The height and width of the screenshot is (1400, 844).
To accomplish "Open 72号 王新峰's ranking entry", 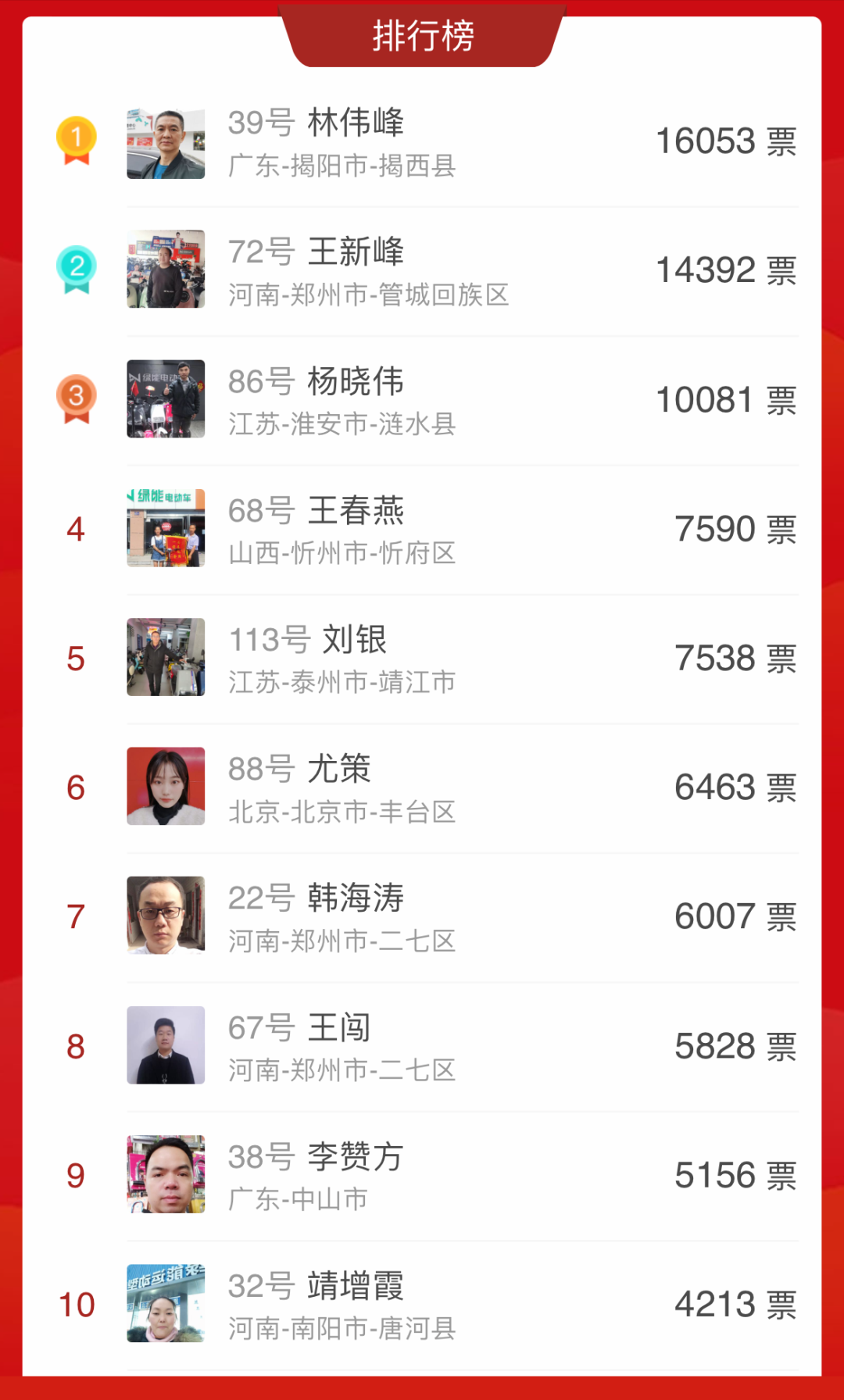I will pos(422,271).
